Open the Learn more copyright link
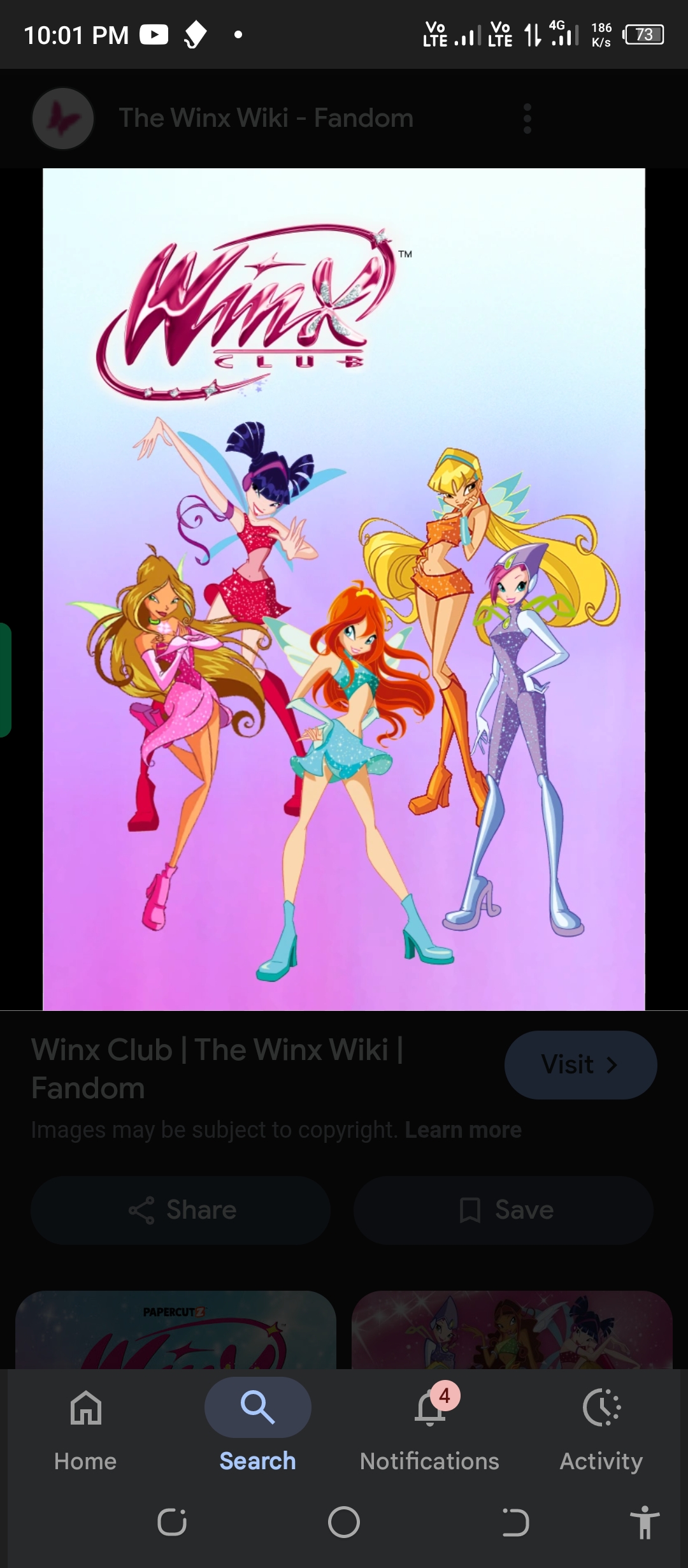Viewport: 688px width, 1568px height. coord(463,1130)
